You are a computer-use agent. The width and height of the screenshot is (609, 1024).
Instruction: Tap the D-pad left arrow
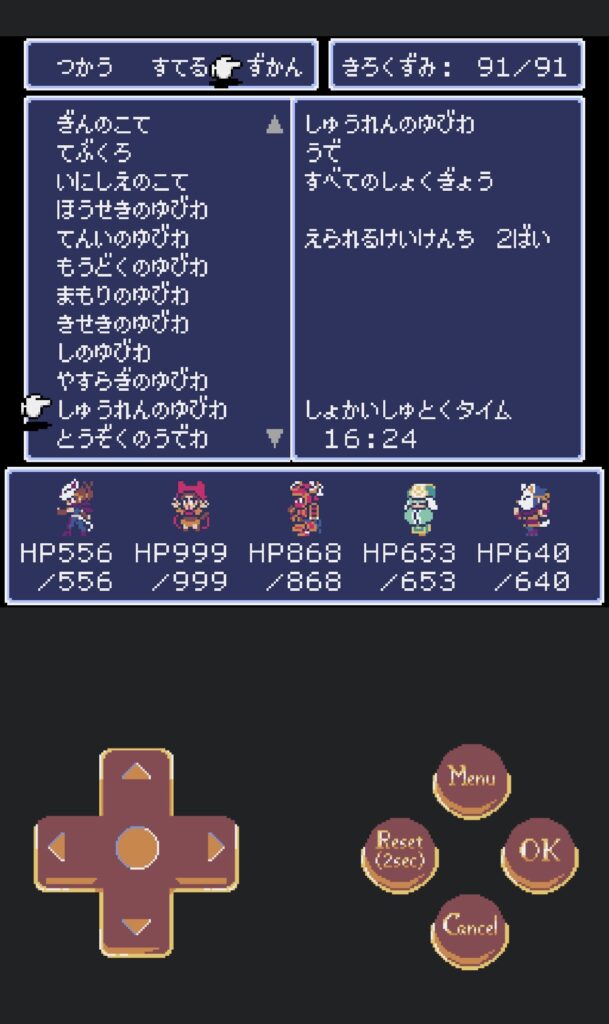[x=58, y=848]
